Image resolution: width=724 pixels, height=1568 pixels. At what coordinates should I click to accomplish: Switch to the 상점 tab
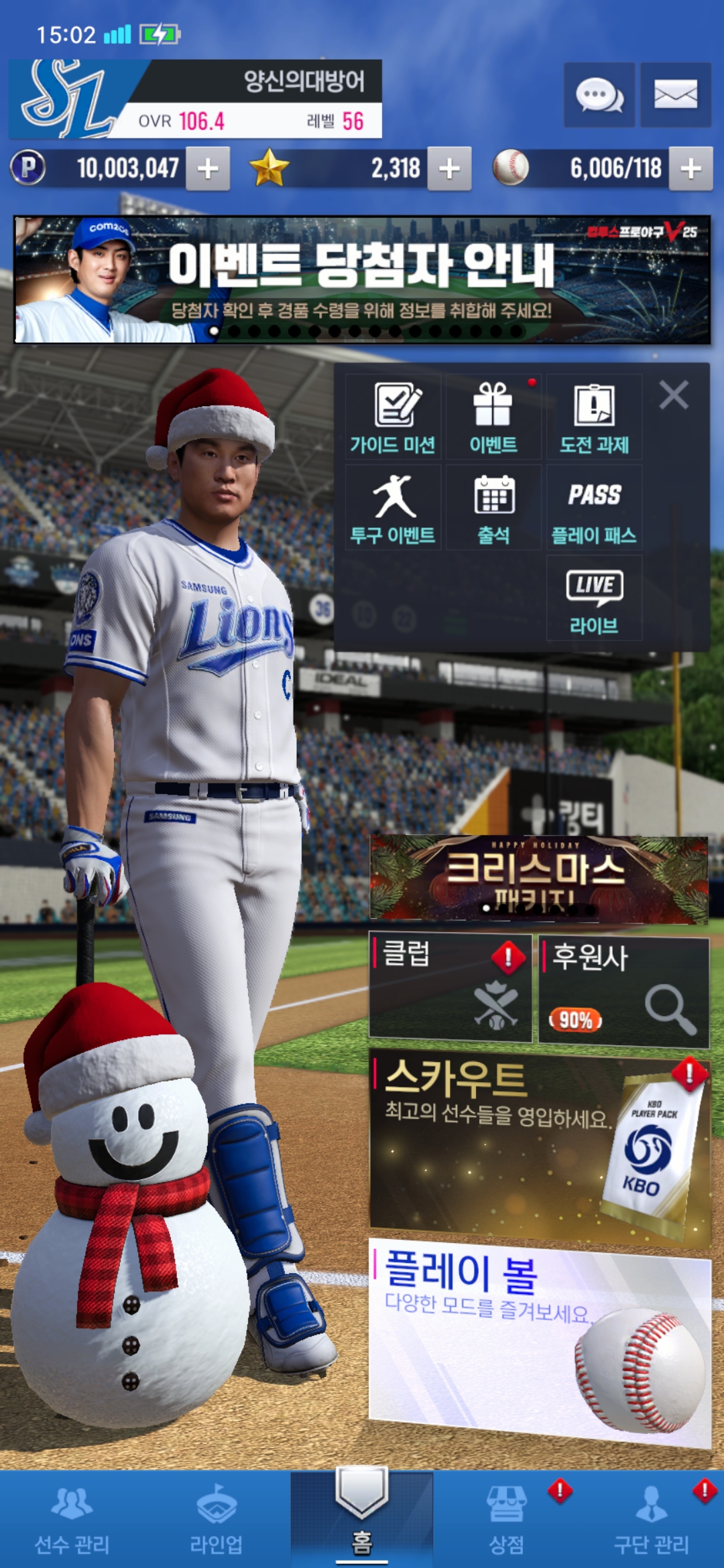(507, 1518)
